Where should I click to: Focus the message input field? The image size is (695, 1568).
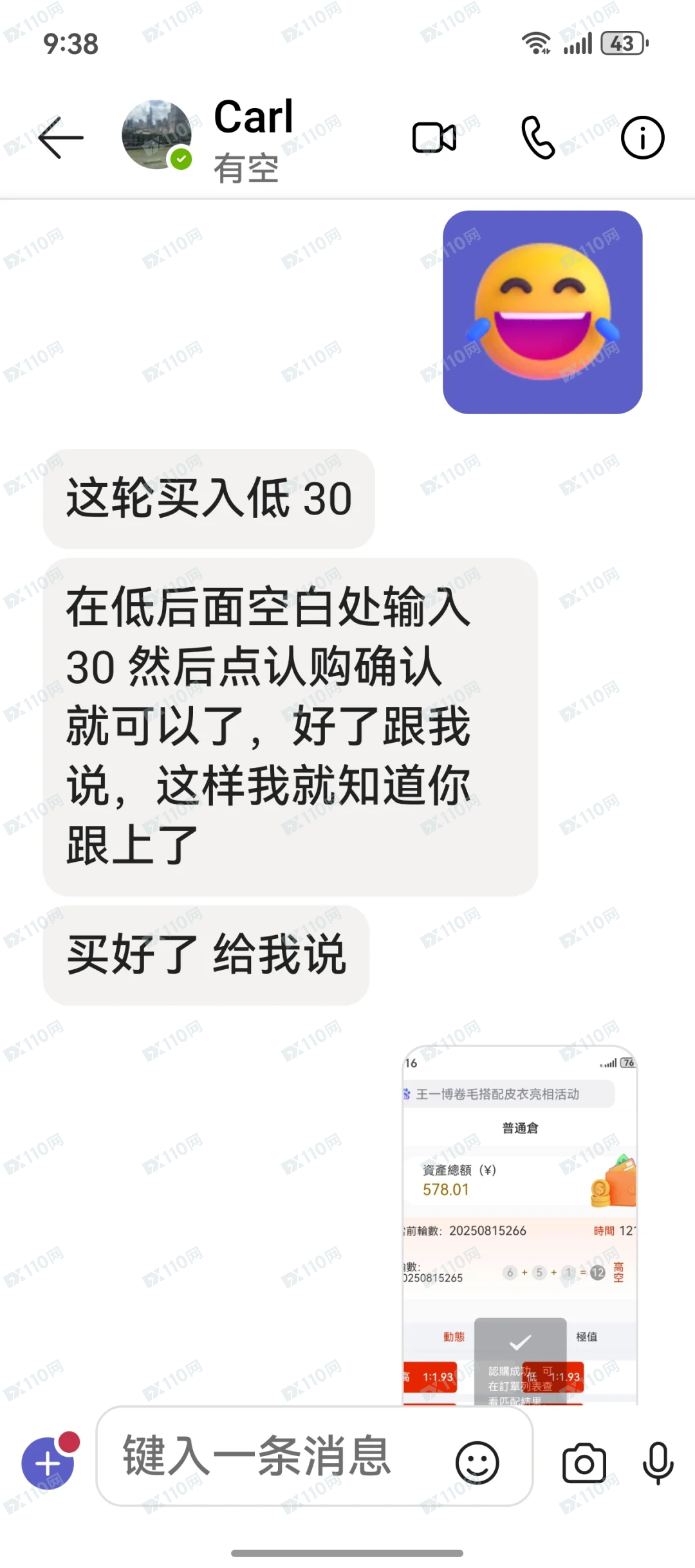(x=270, y=1457)
